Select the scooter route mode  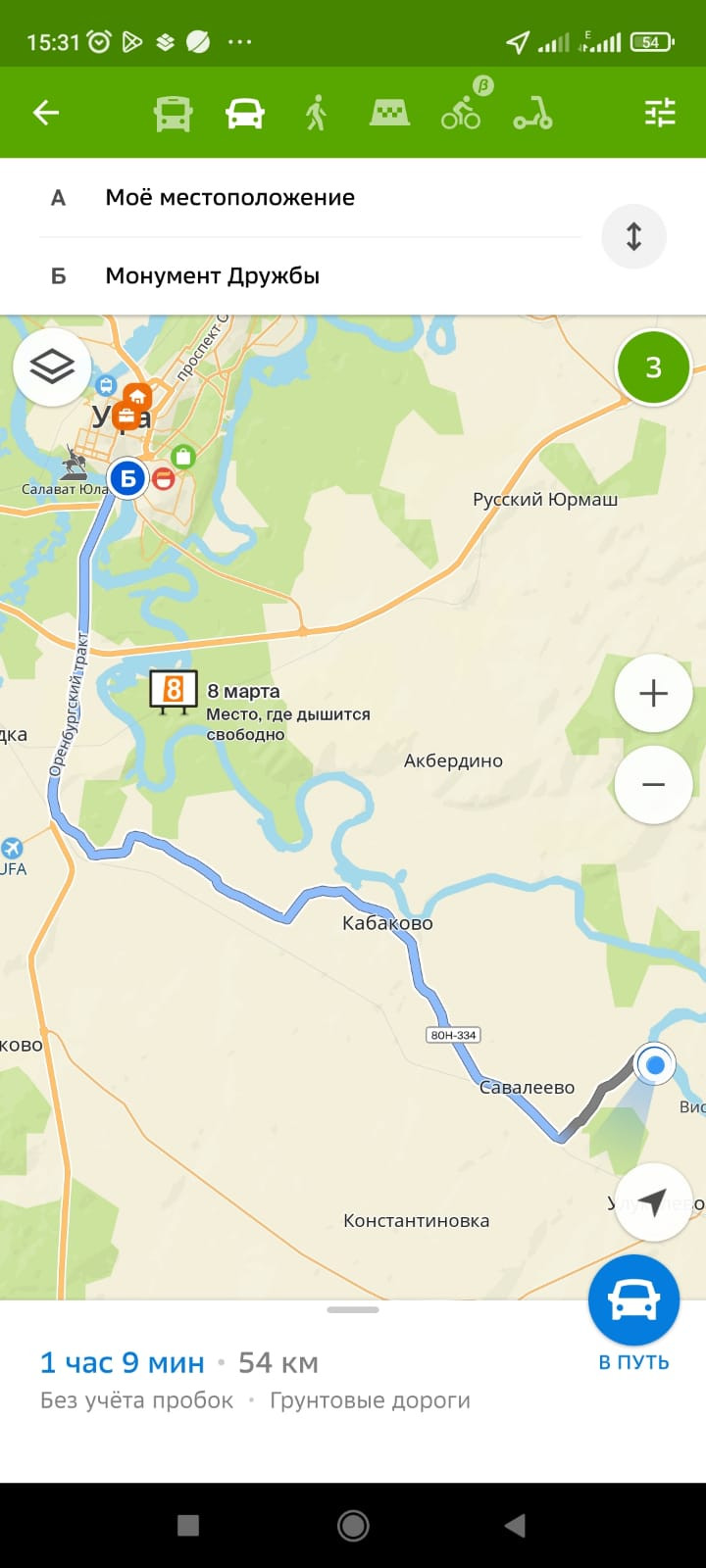point(532,114)
